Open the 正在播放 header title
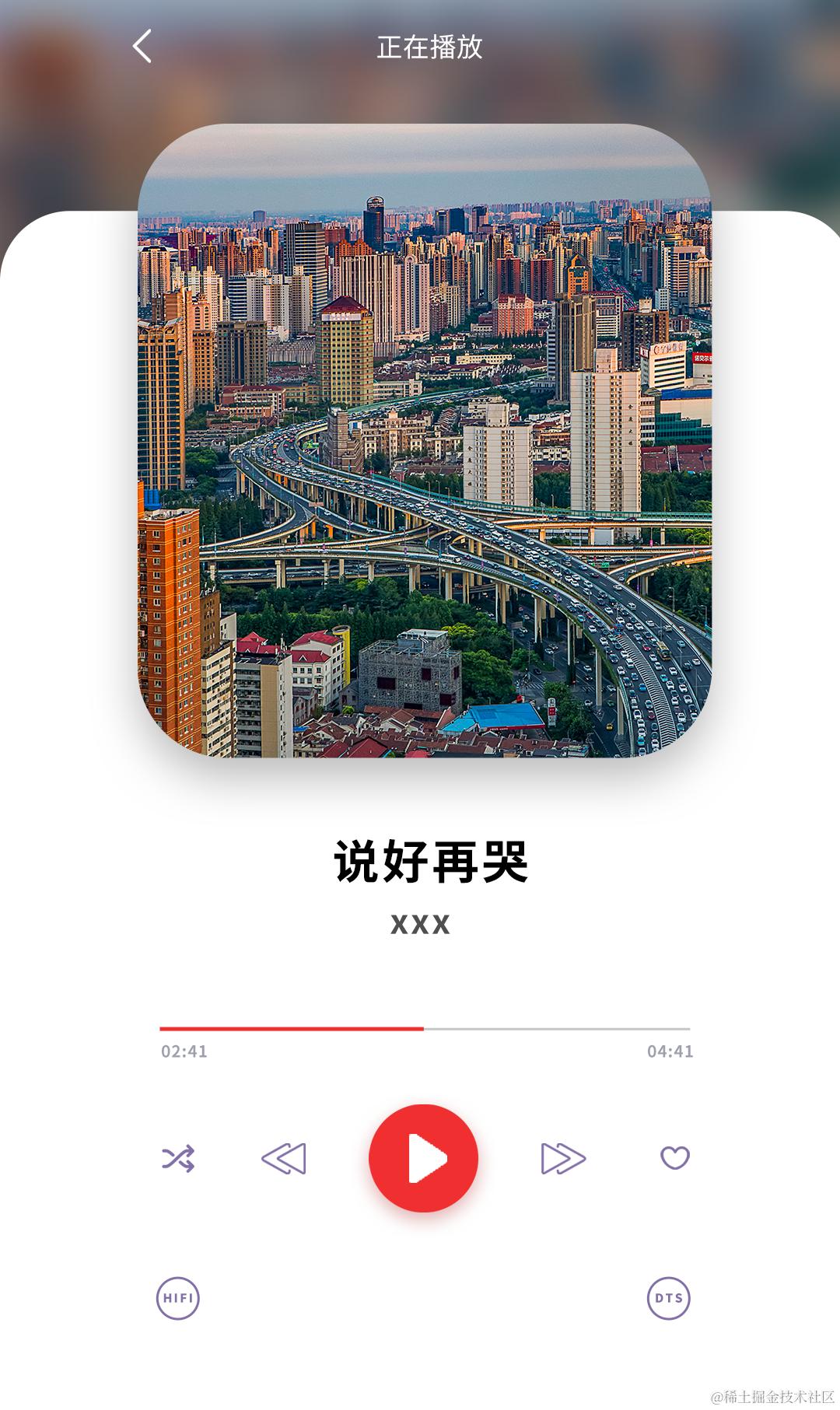This screenshot has width=840, height=1410. [430, 48]
